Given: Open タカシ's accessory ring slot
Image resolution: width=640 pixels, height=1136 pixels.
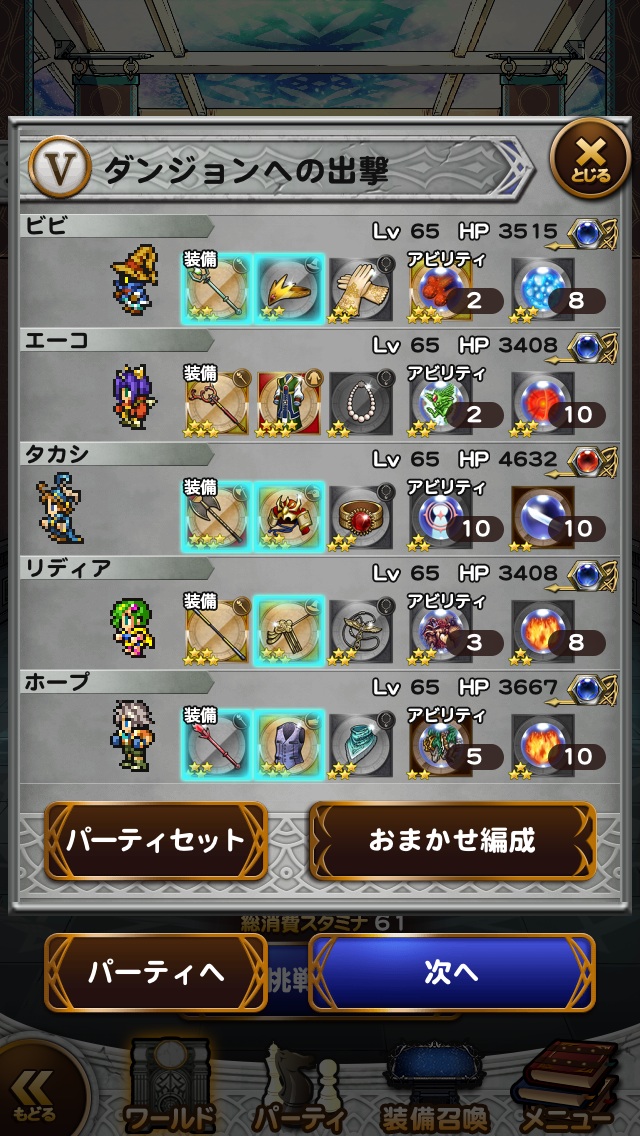Looking at the screenshot, I should click(x=362, y=517).
